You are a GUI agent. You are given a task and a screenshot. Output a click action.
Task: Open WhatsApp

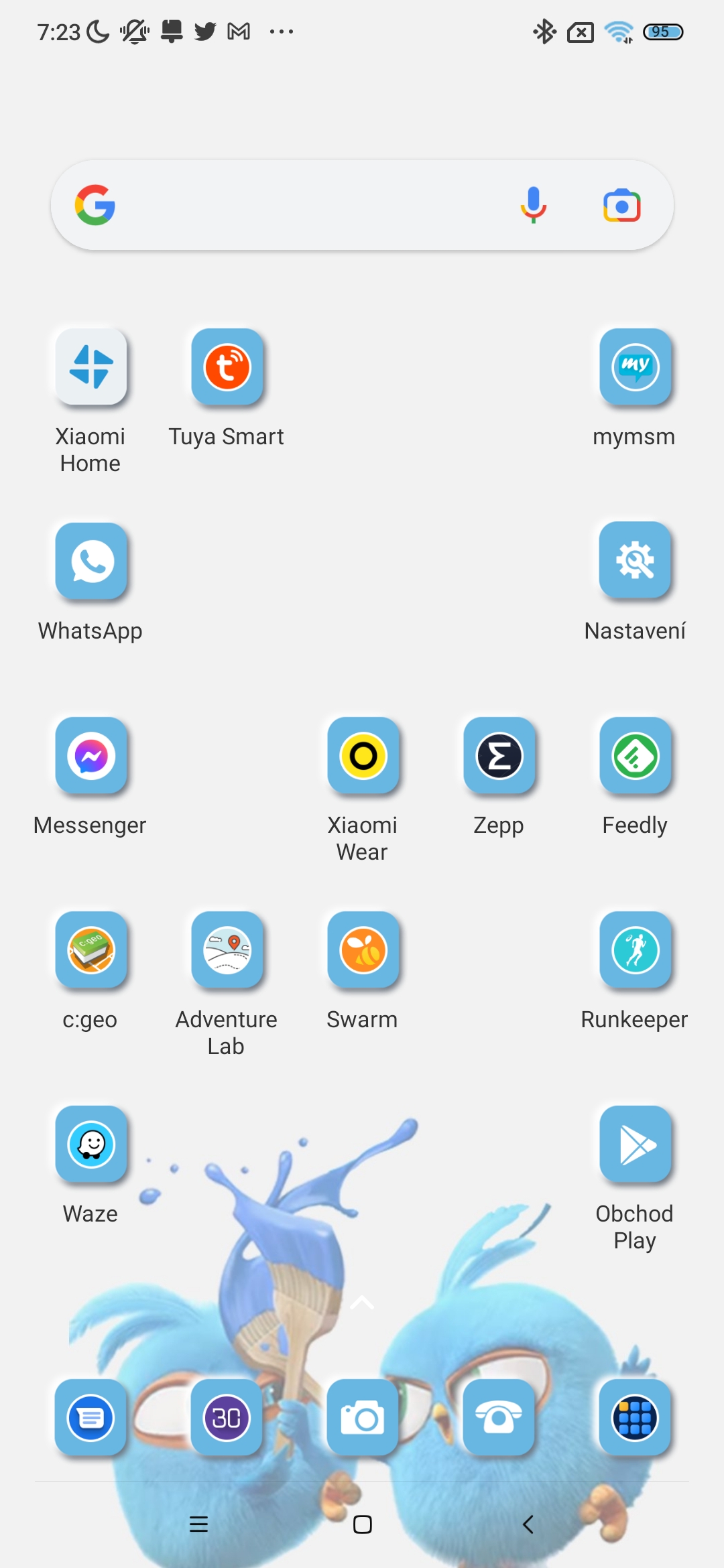91,562
